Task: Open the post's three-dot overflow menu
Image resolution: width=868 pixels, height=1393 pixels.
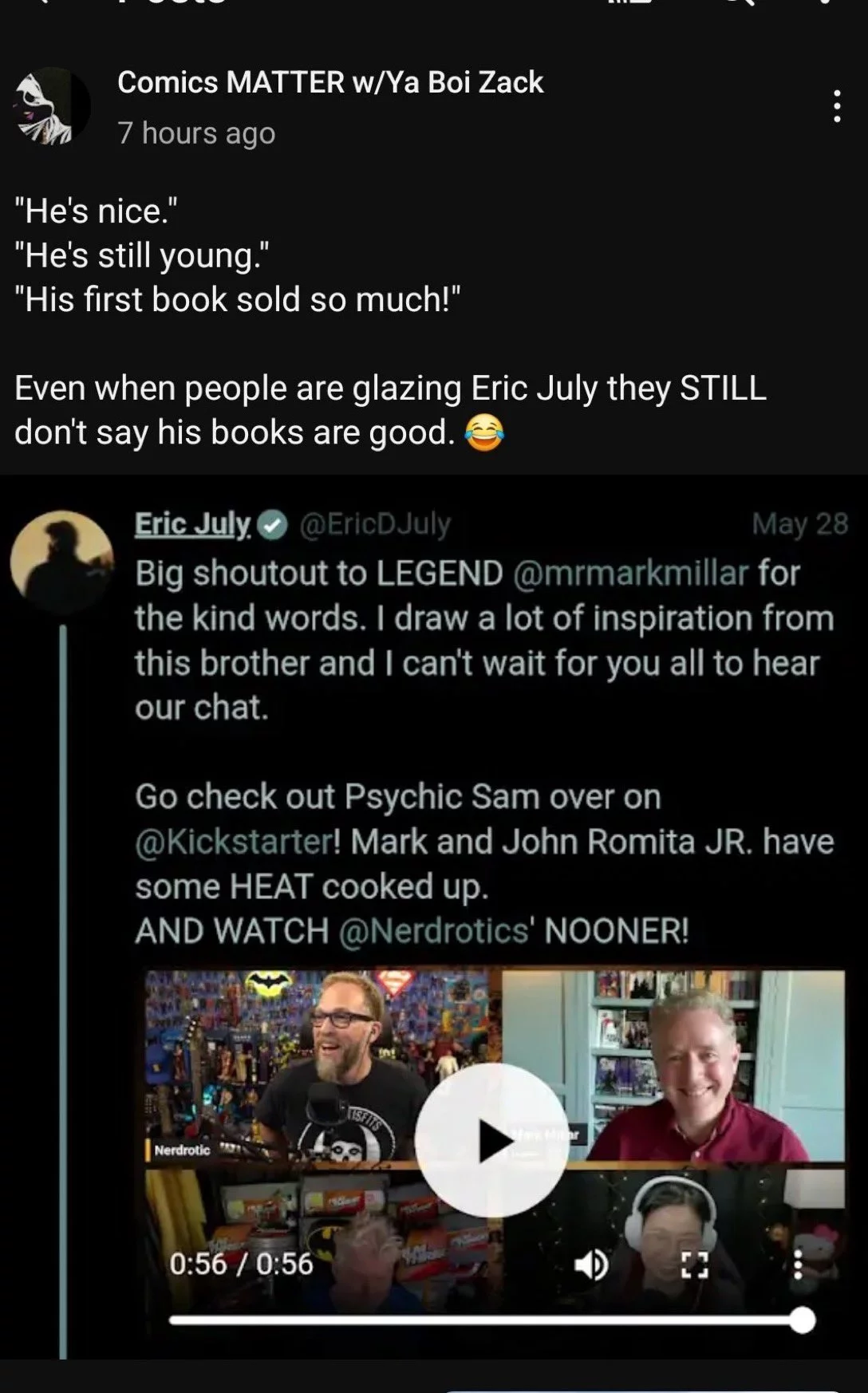Action: [836, 106]
